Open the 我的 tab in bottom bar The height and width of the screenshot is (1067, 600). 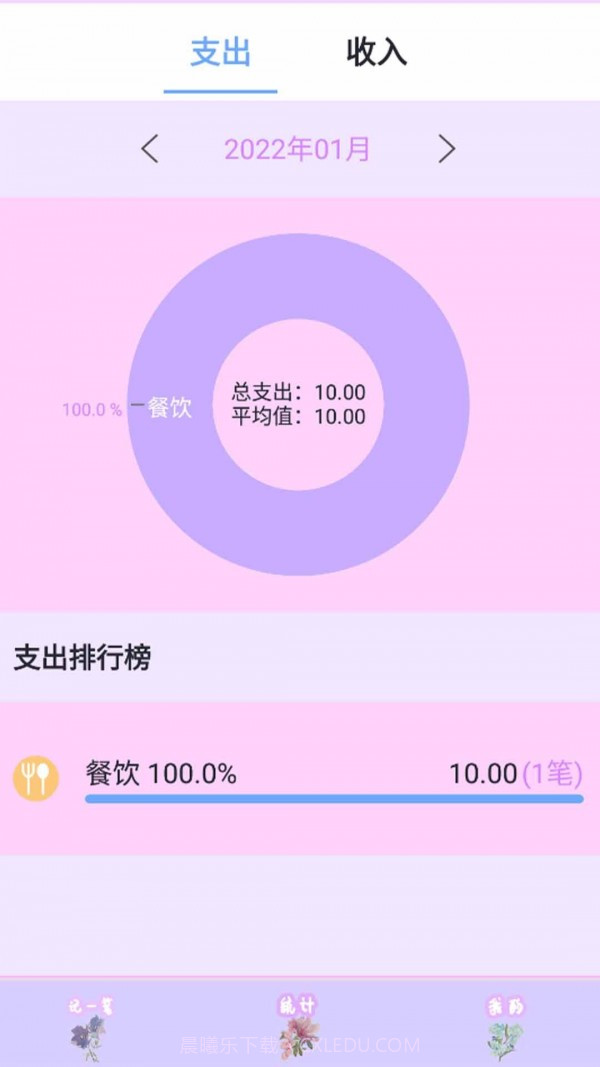(x=505, y=1024)
